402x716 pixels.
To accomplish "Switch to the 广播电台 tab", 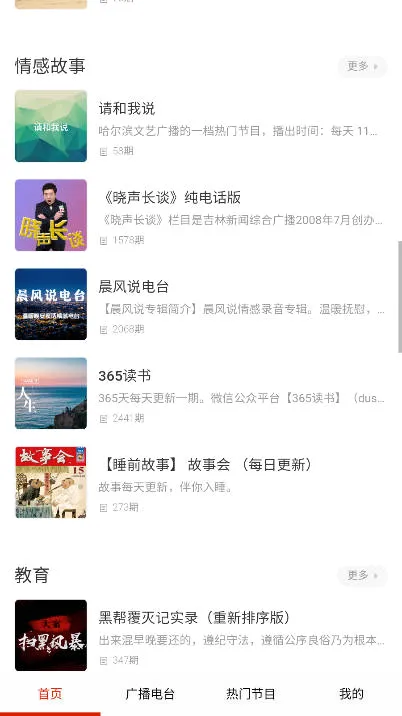I will (150, 694).
